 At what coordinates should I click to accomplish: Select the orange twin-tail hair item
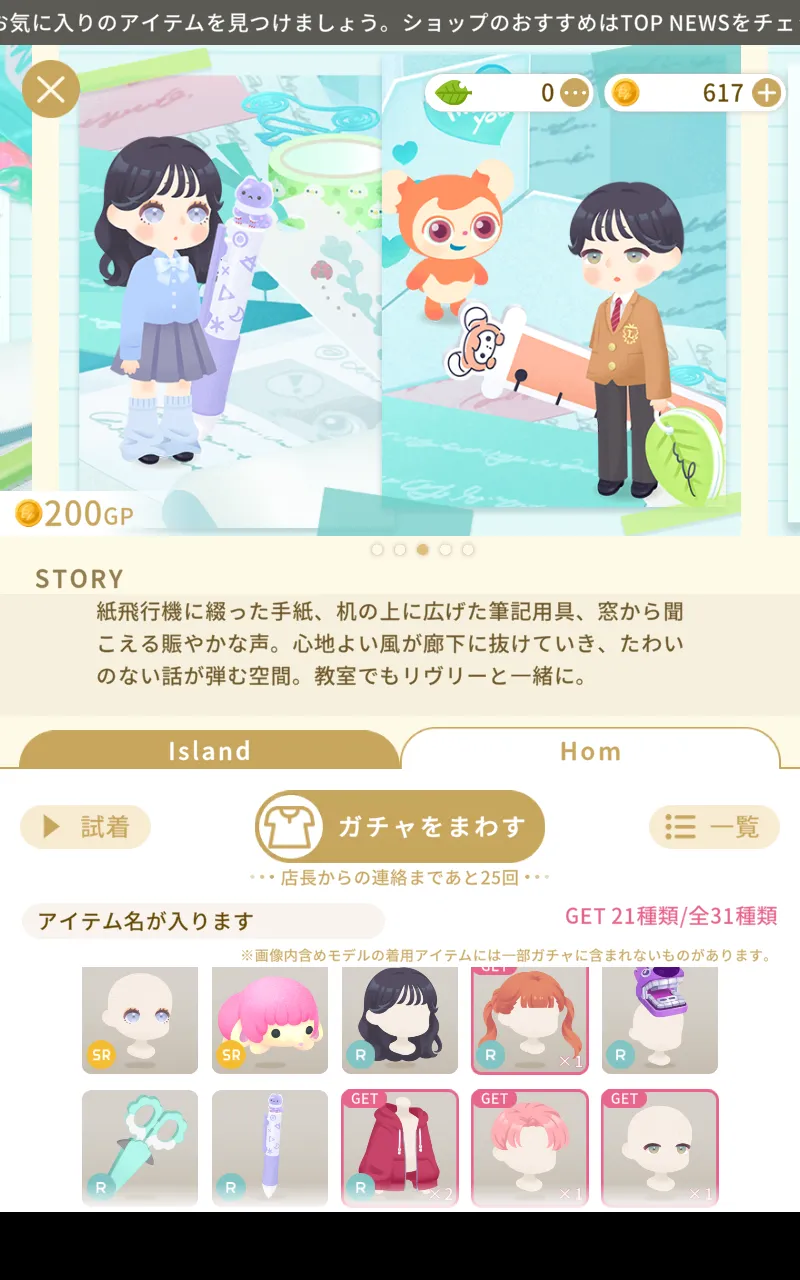pos(530,1020)
